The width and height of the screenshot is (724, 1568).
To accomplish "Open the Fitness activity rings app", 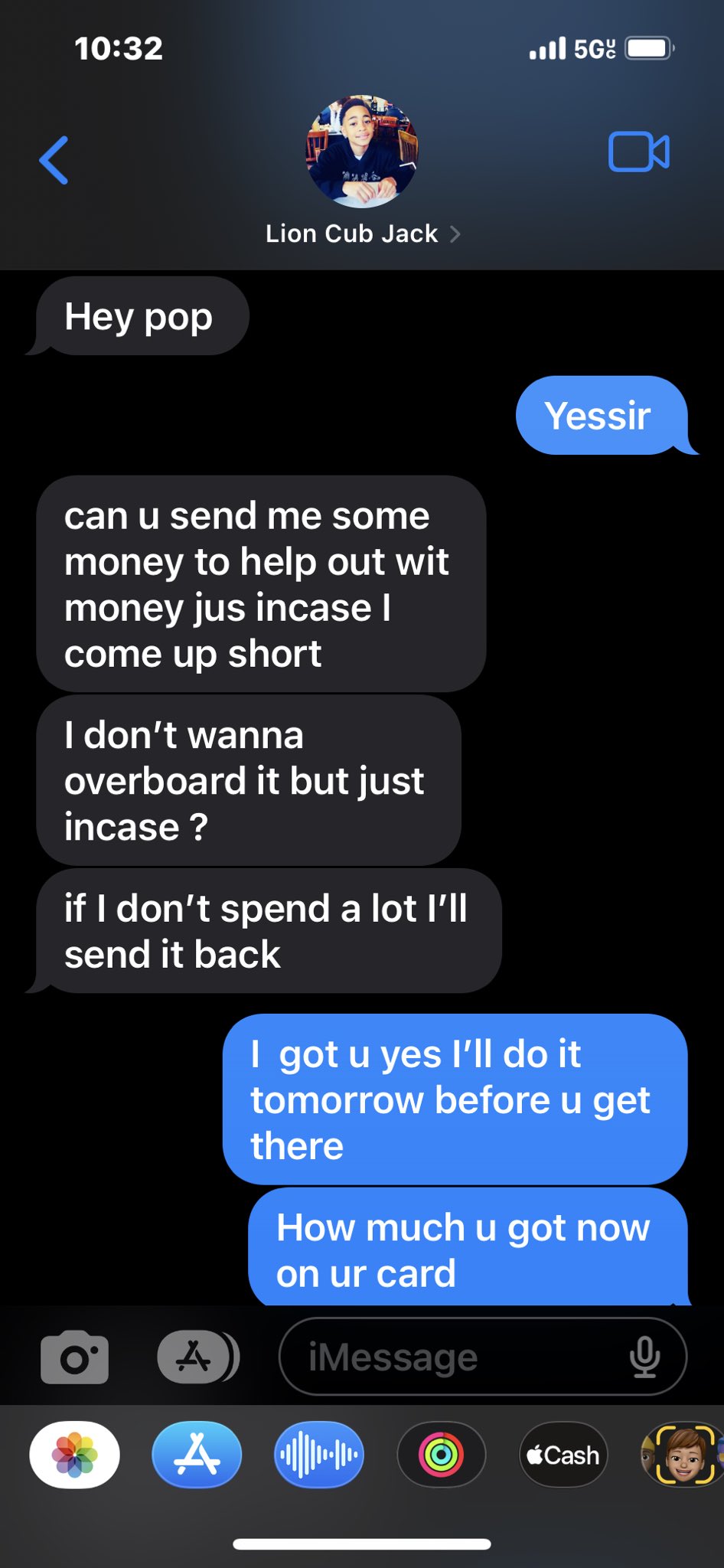I will tap(442, 1455).
